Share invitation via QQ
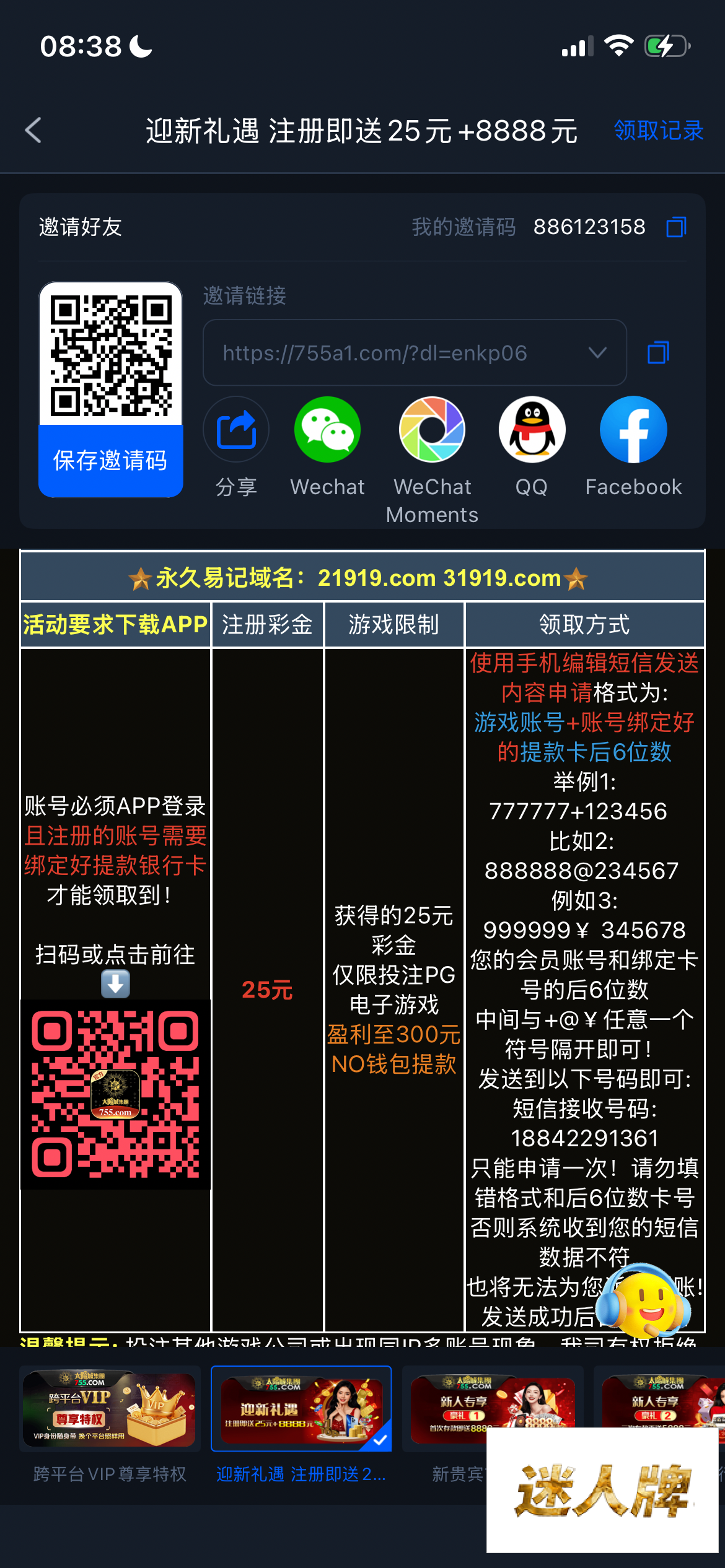Viewport: 725px width, 1568px height. click(532, 430)
